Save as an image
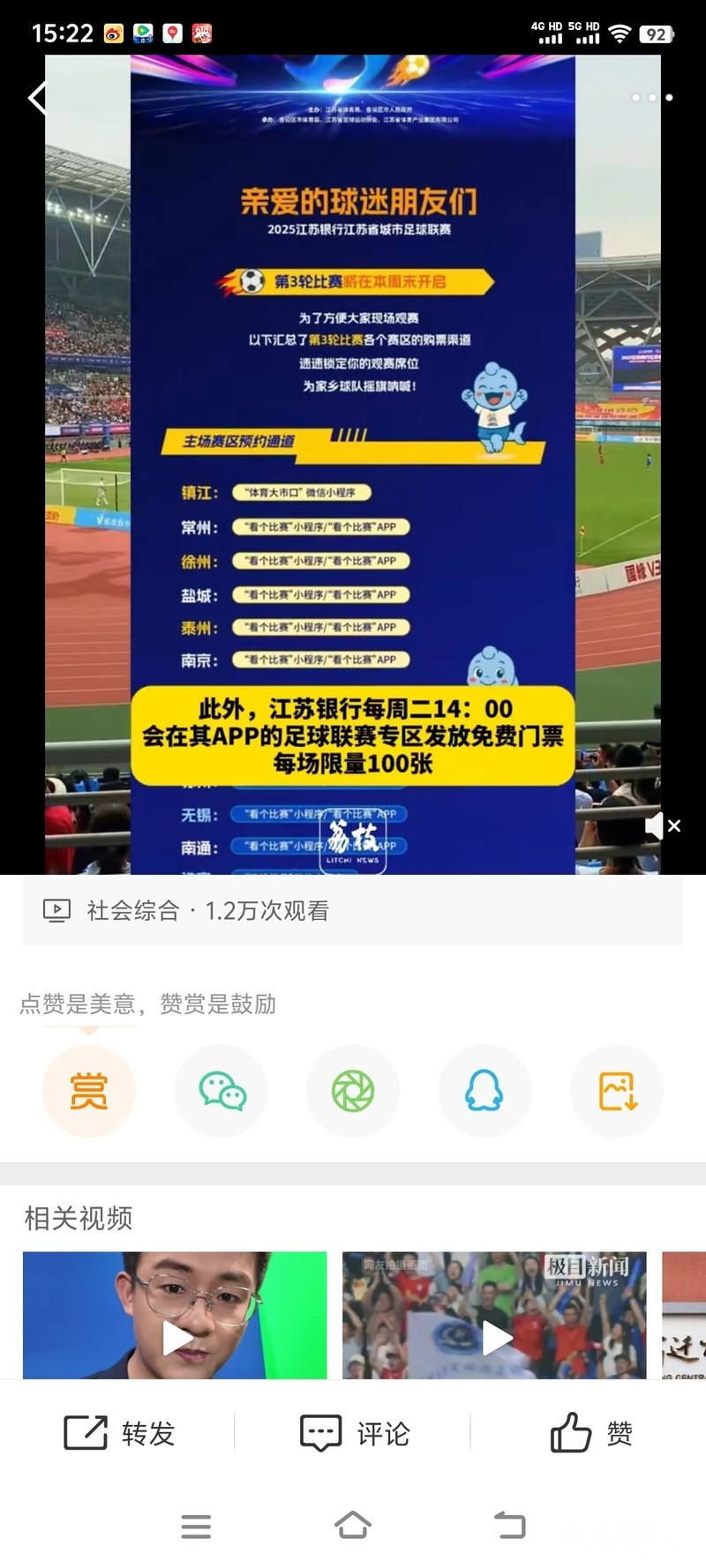This screenshot has height=1568, width=706. tap(617, 1091)
